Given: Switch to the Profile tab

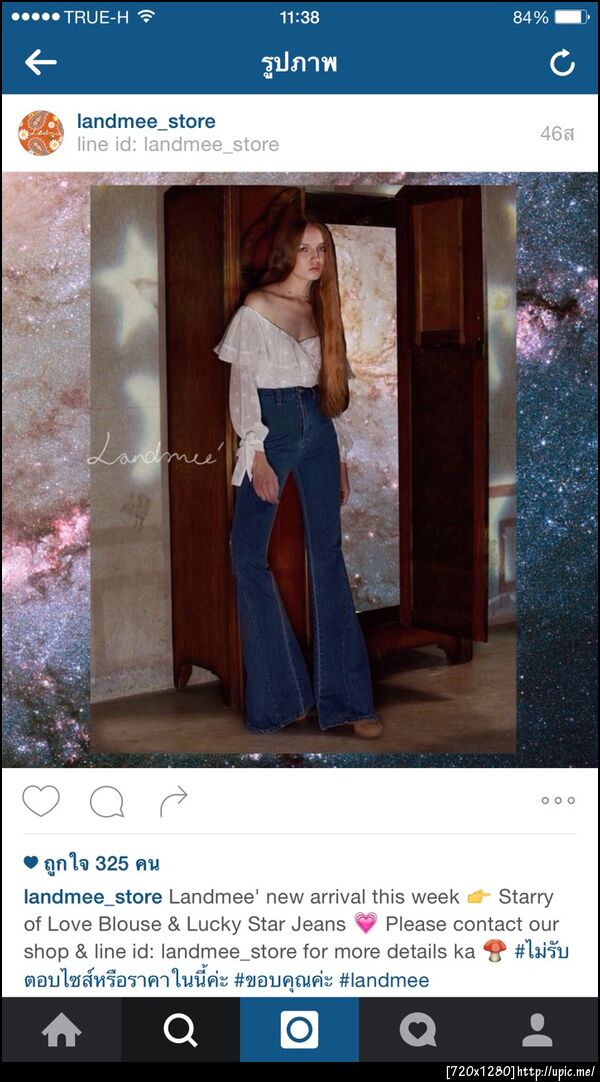Looking at the screenshot, I should (x=538, y=1030).
